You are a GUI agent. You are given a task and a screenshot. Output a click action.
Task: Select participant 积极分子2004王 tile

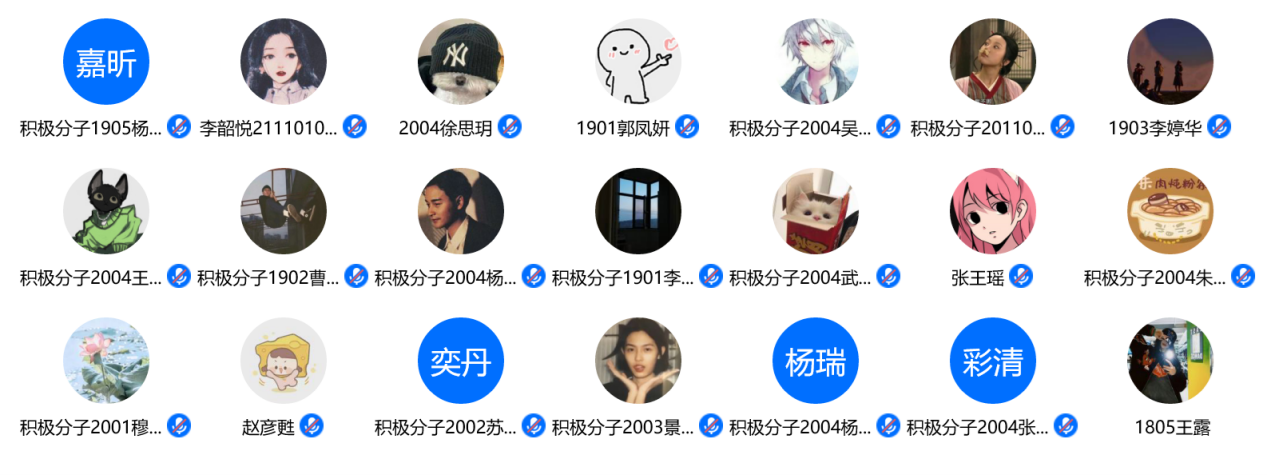tap(106, 211)
